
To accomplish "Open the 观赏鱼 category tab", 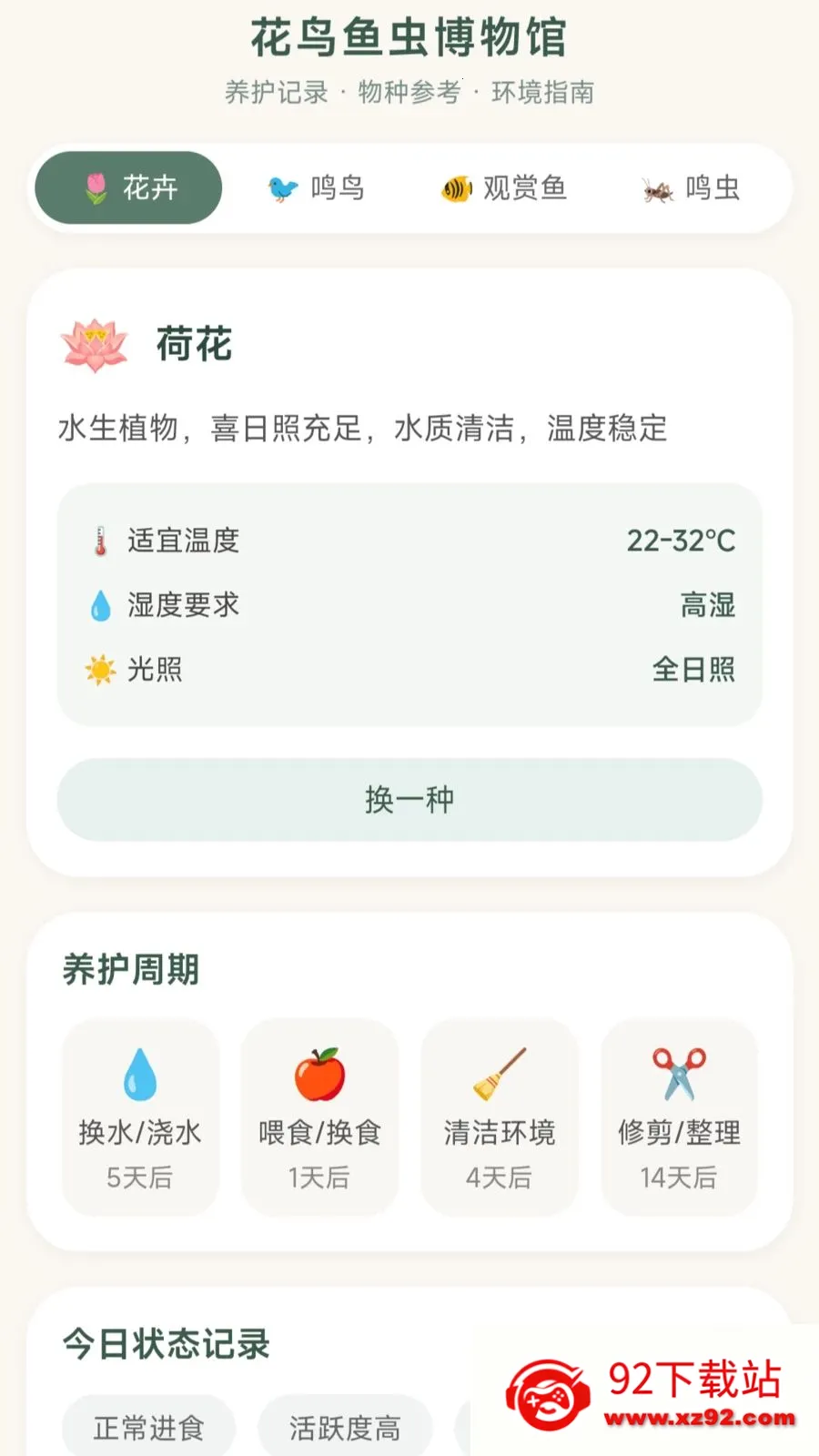I will (503, 188).
